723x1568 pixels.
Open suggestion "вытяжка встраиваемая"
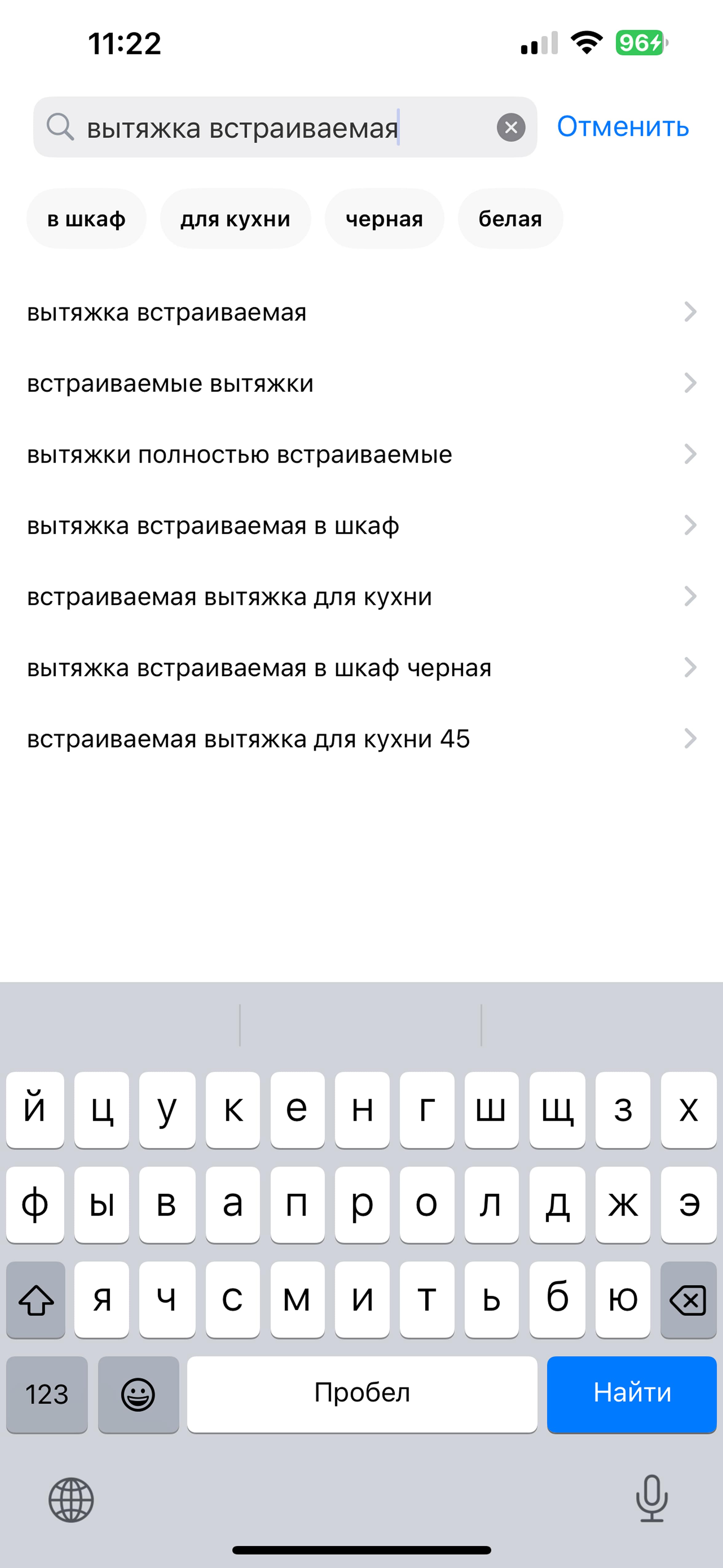[x=361, y=312]
